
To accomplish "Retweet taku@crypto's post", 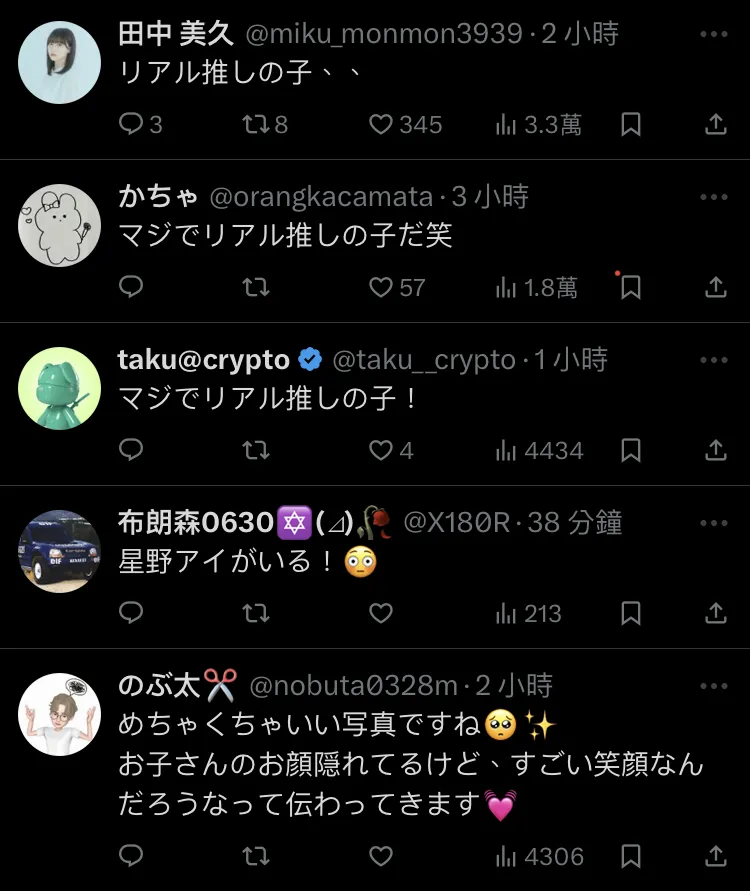I will pyautogui.click(x=256, y=450).
